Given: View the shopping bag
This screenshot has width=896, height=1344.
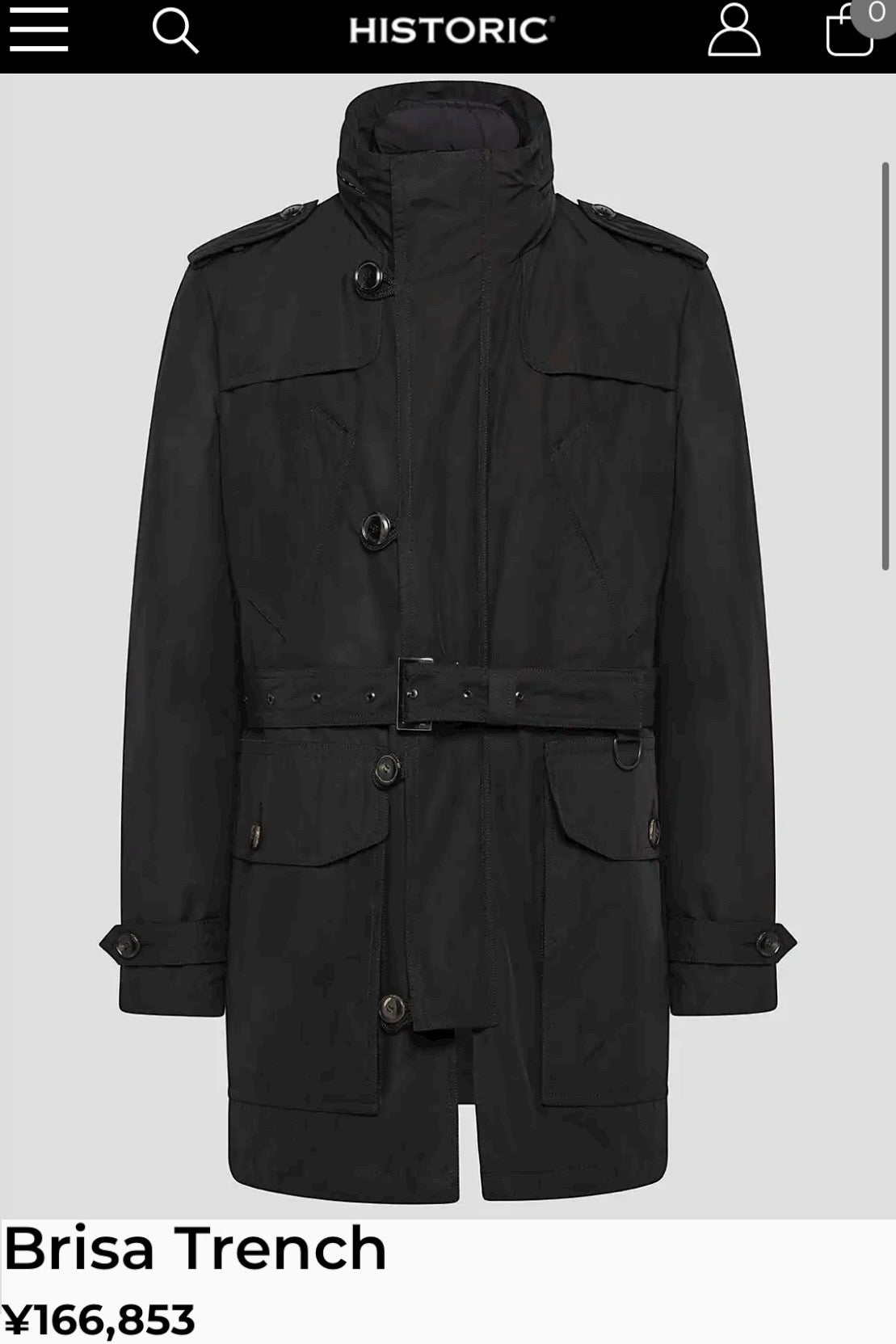Looking at the screenshot, I should (x=850, y=33).
